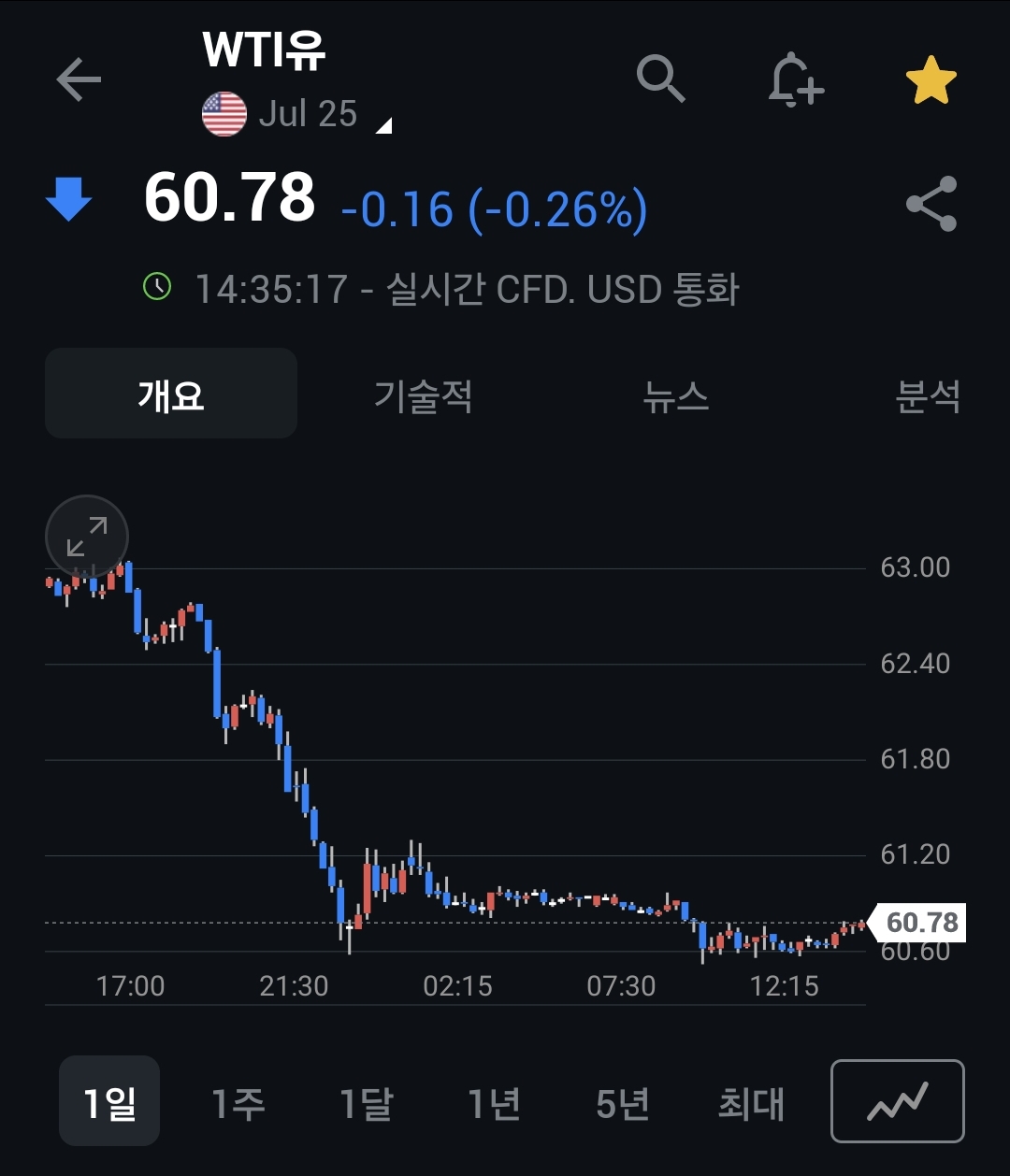Open the search magnifier icon
Screen dimensions: 1010x1176
661,79
